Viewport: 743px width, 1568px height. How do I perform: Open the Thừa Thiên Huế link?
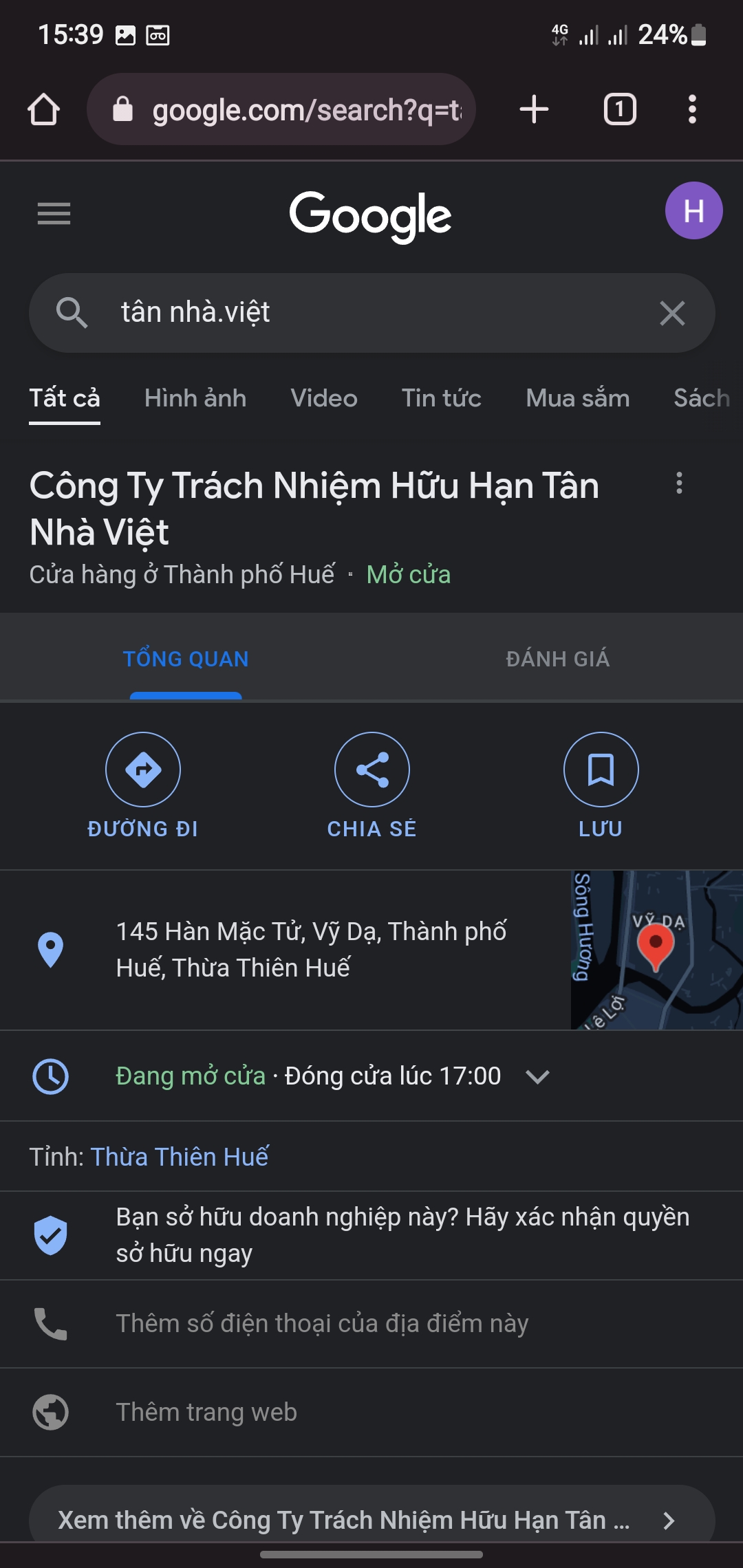tap(180, 1157)
